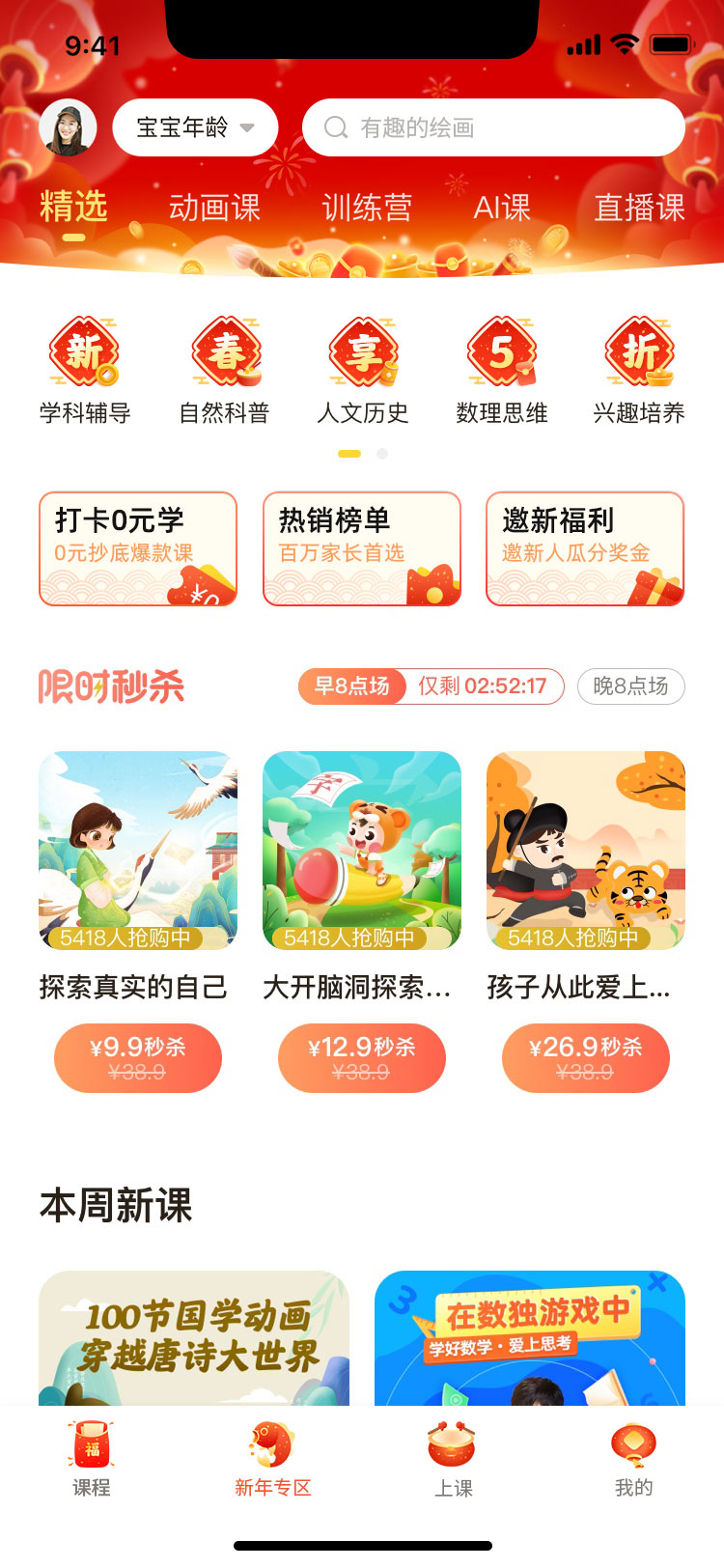Open the 打卡0元学 card
Image resolution: width=724 pixels, height=1568 pixels.
(138, 548)
